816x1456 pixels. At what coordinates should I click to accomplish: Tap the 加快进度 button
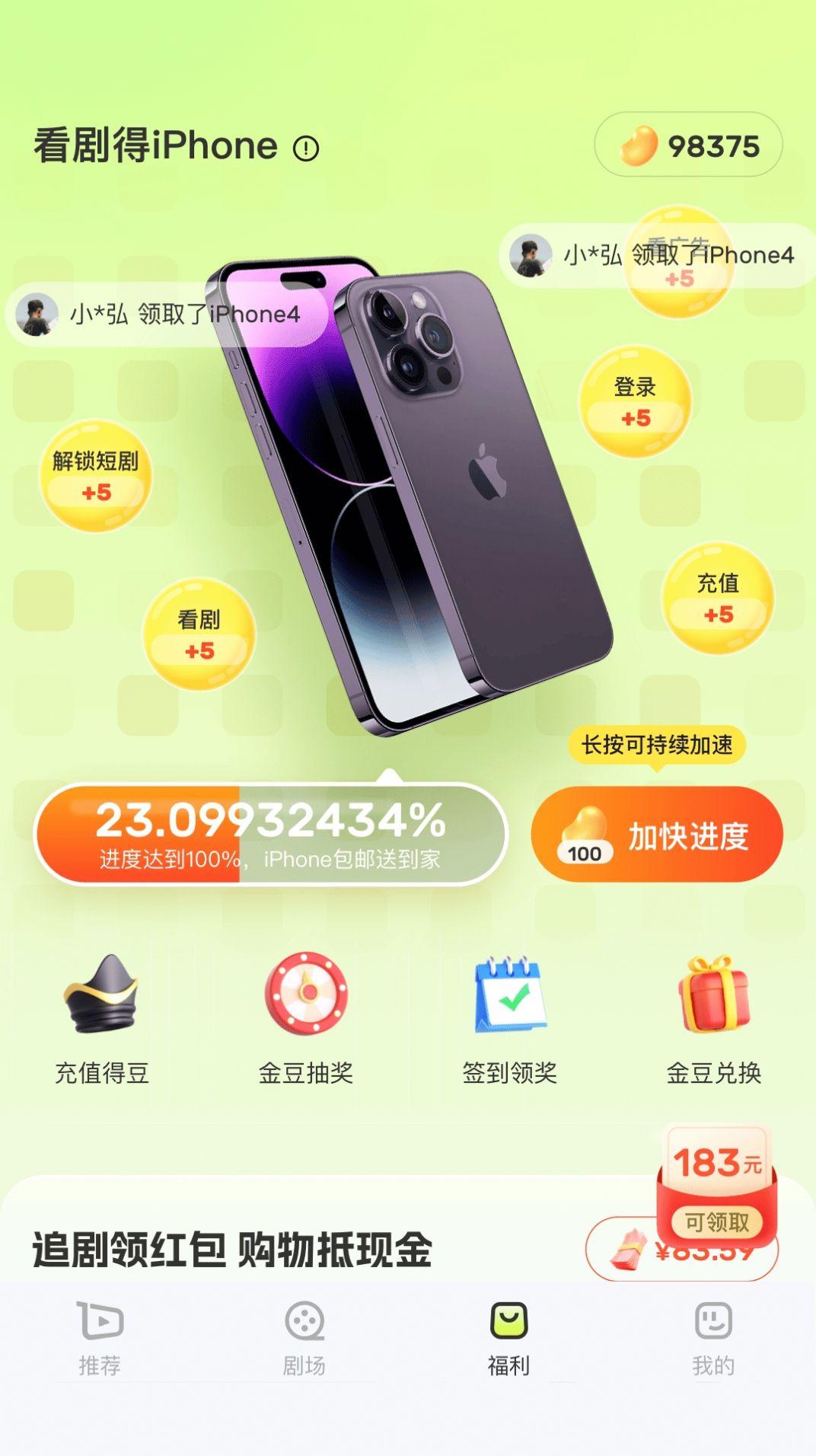(x=657, y=835)
